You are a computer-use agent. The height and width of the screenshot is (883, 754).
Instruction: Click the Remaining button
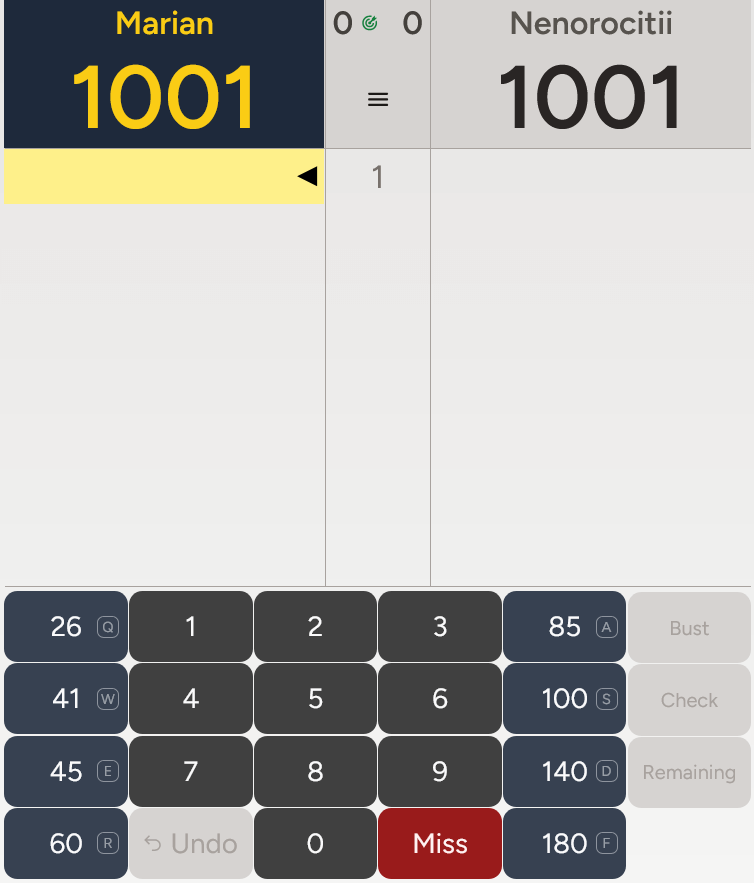pyautogui.click(x=688, y=771)
